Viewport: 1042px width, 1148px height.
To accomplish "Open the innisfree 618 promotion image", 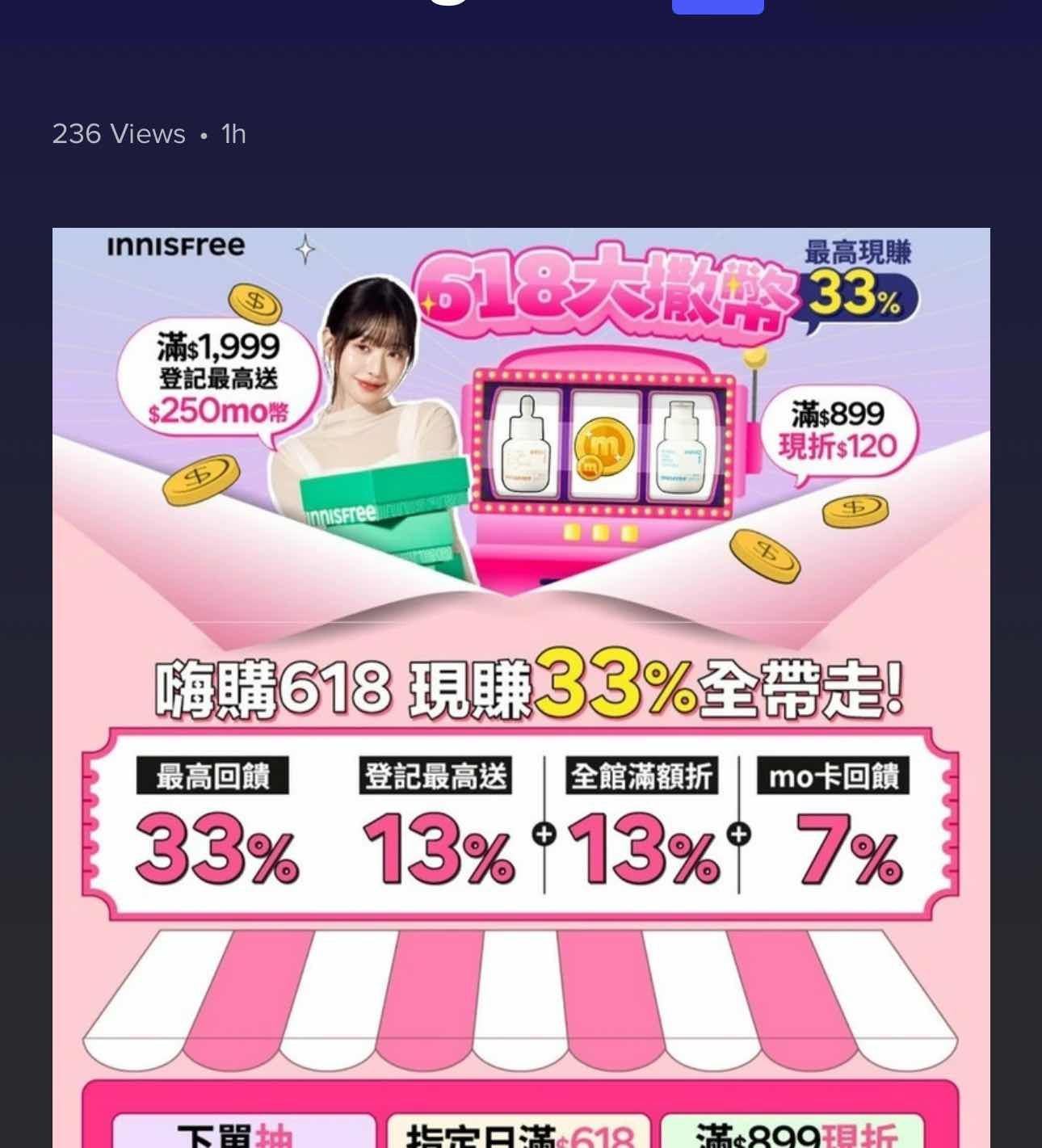I will tap(521, 687).
